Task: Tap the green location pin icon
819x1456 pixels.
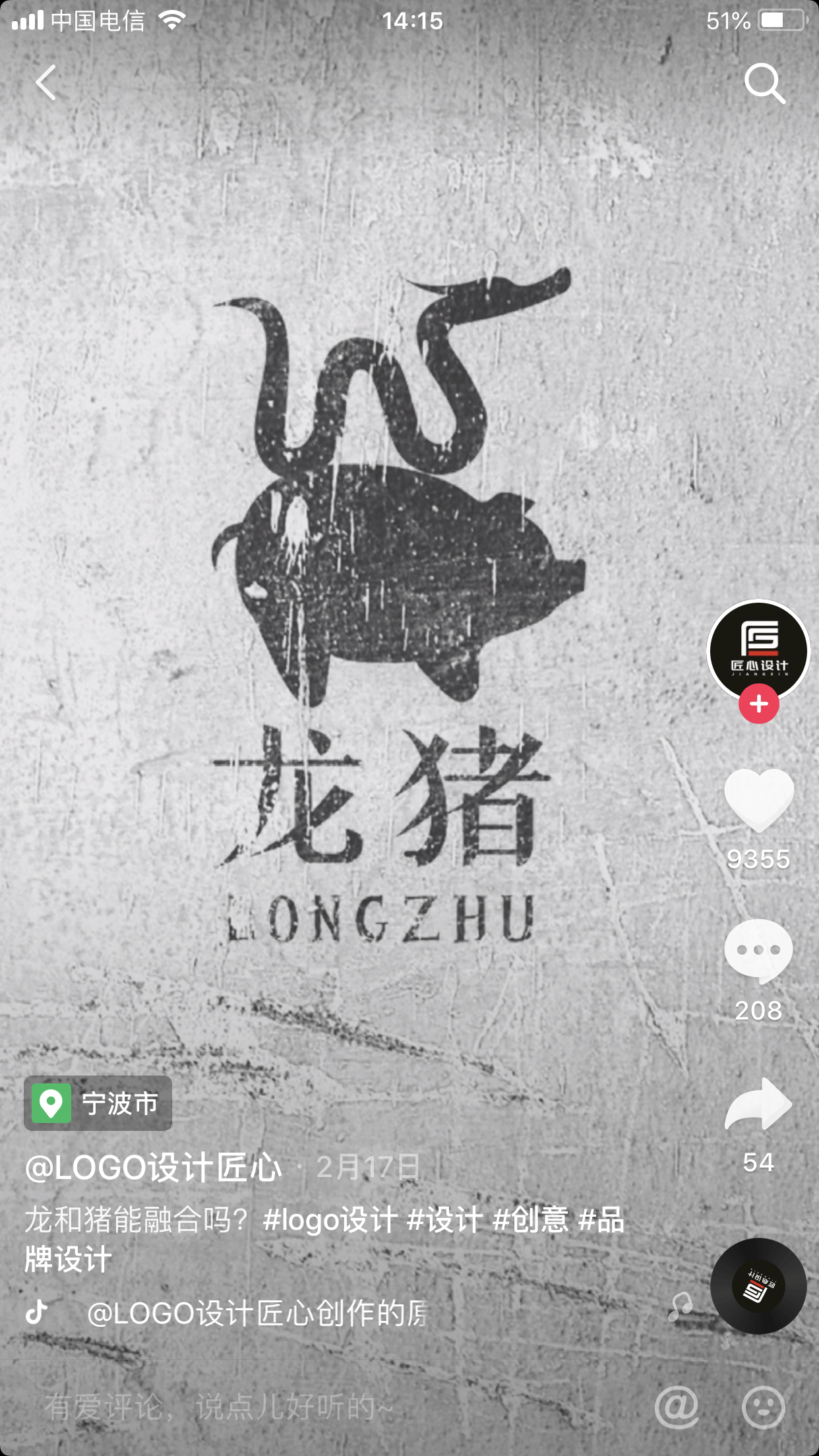Action: click(52, 1103)
